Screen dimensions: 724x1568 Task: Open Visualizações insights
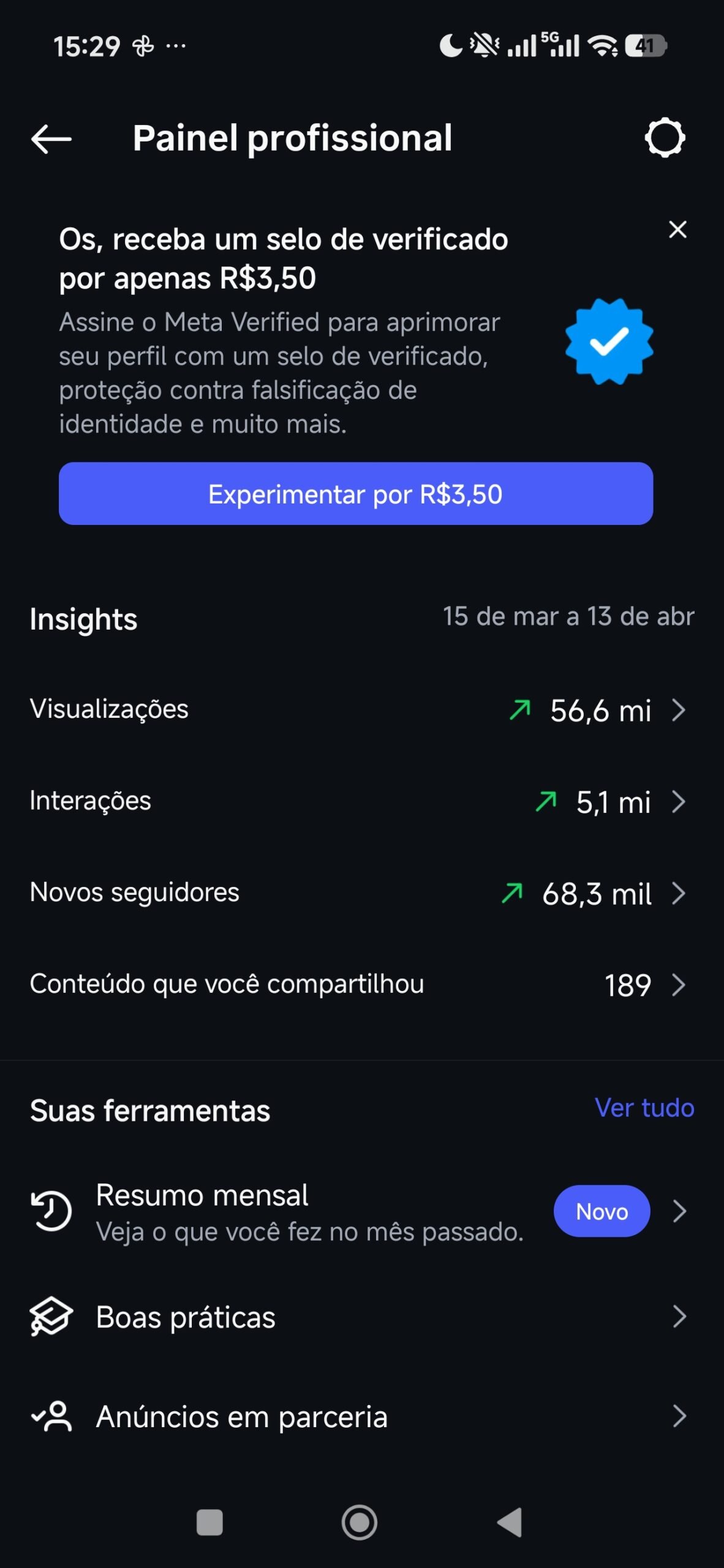[361, 710]
